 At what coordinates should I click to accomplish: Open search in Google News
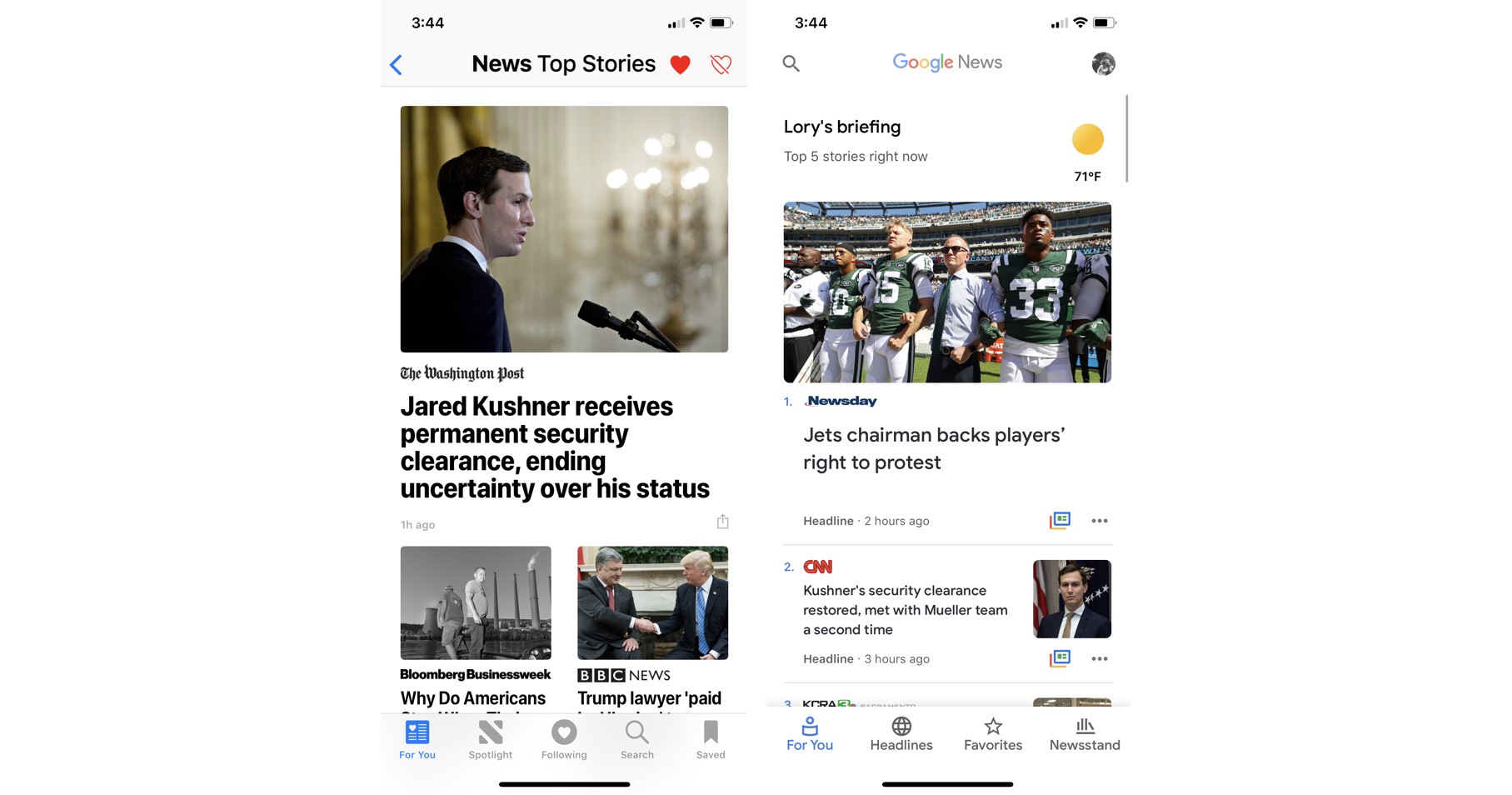point(791,63)
